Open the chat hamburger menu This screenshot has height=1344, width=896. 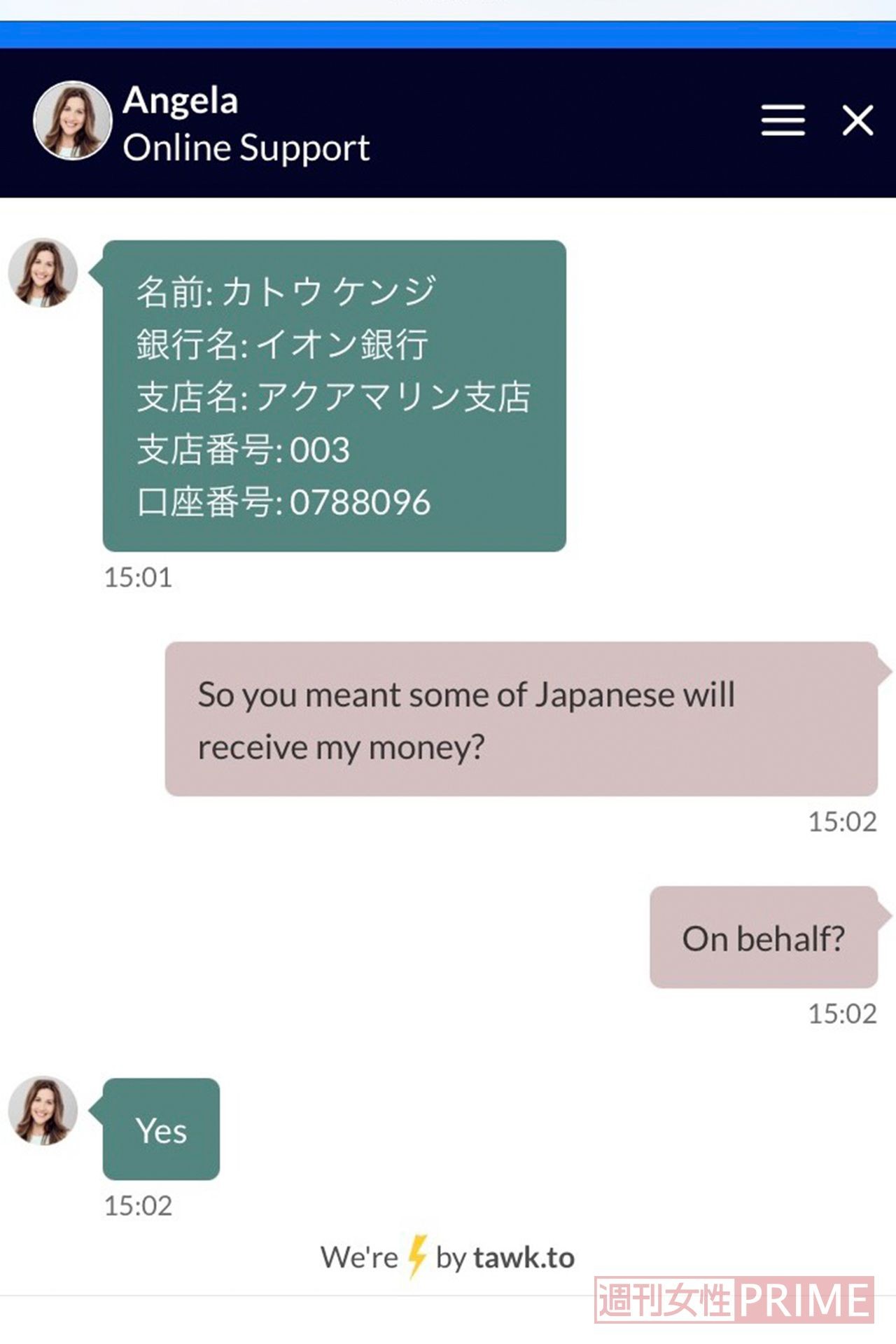[783, 120]
